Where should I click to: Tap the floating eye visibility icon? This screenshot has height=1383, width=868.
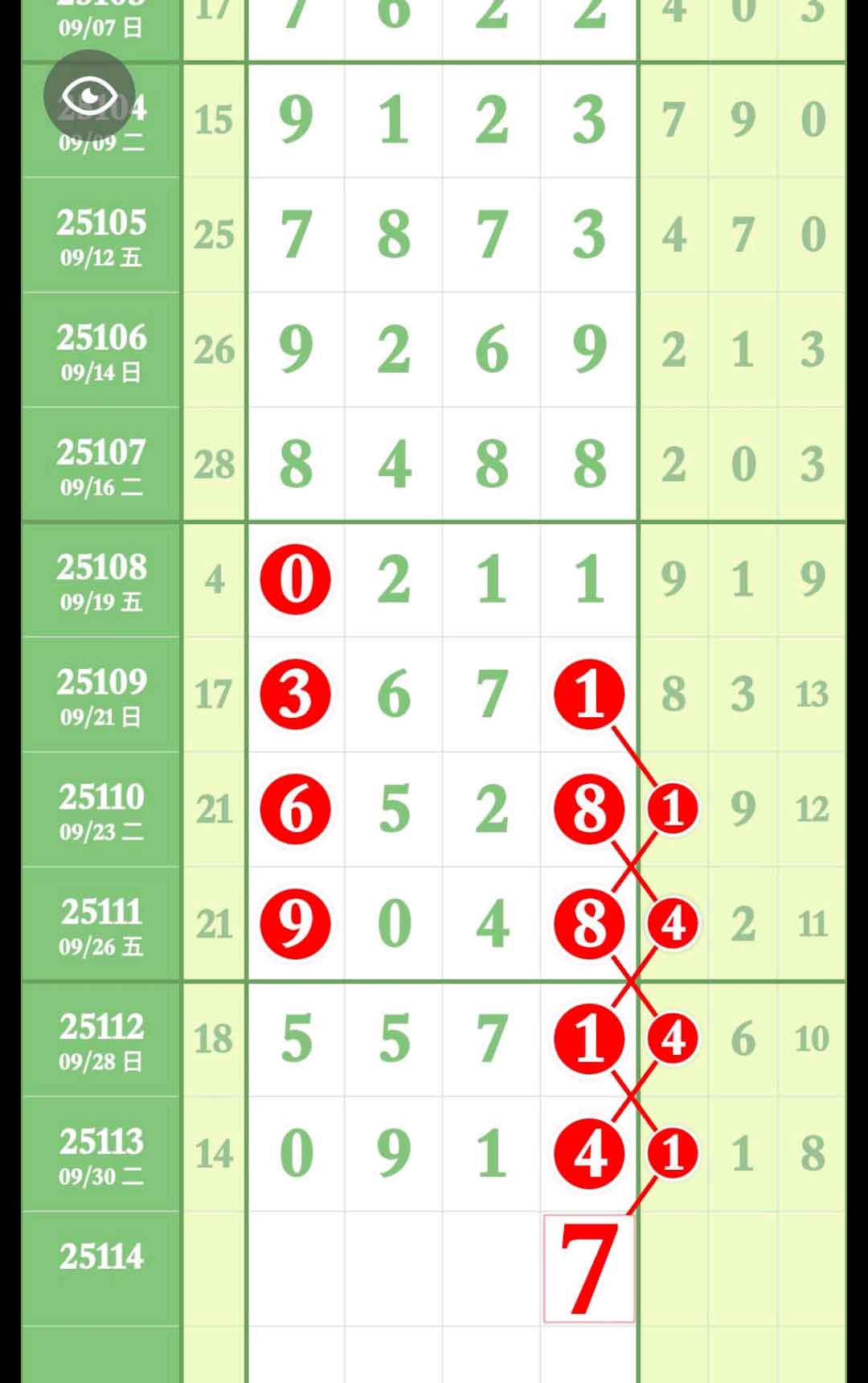point(89,96)
